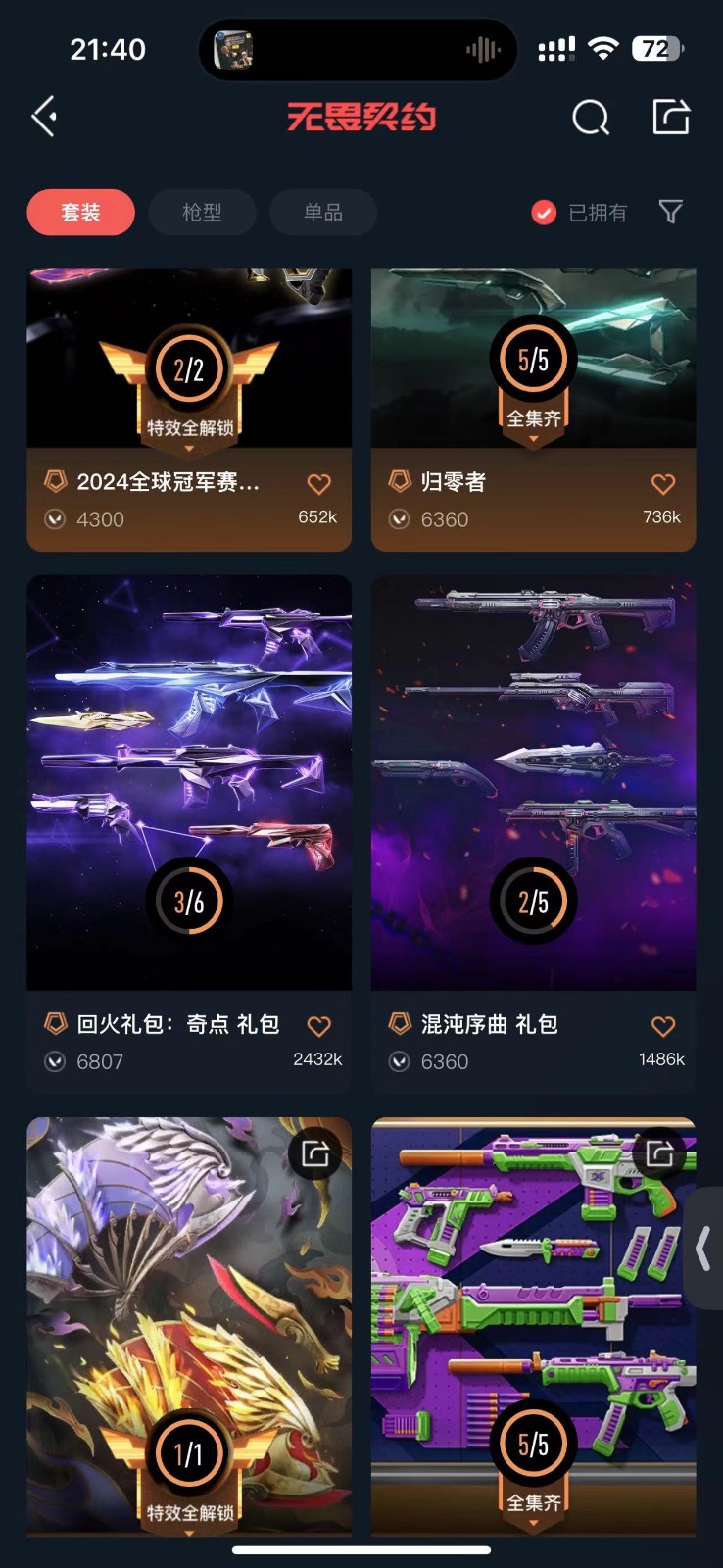Screen dimensions: 723x1568
Task: Share the fan-and-mask bundle showing 1/1
Action: point(314,1153)
